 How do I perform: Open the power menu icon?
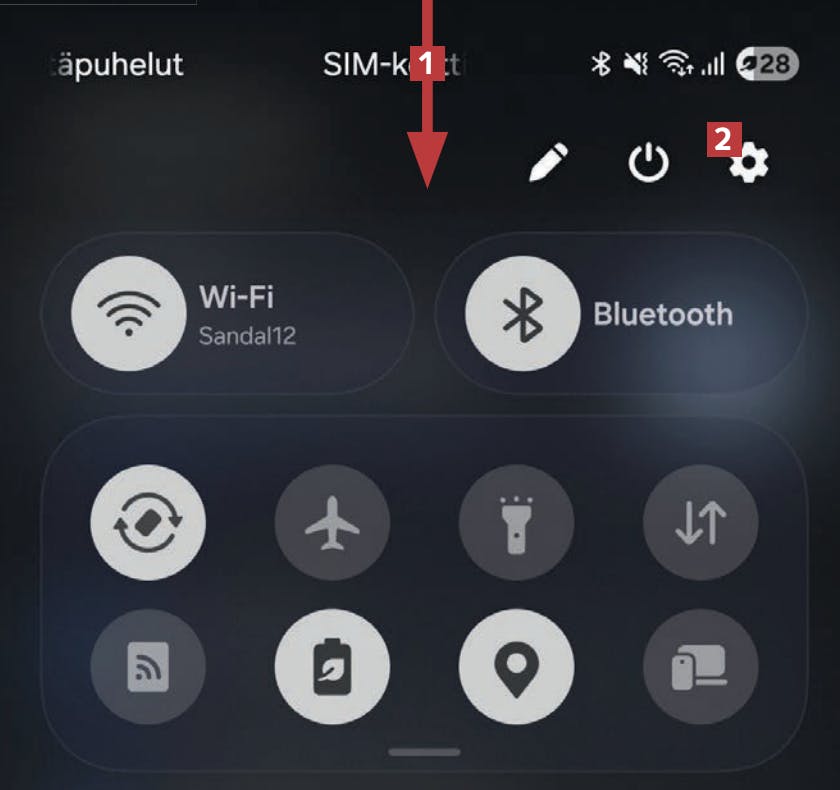[648, 162]
